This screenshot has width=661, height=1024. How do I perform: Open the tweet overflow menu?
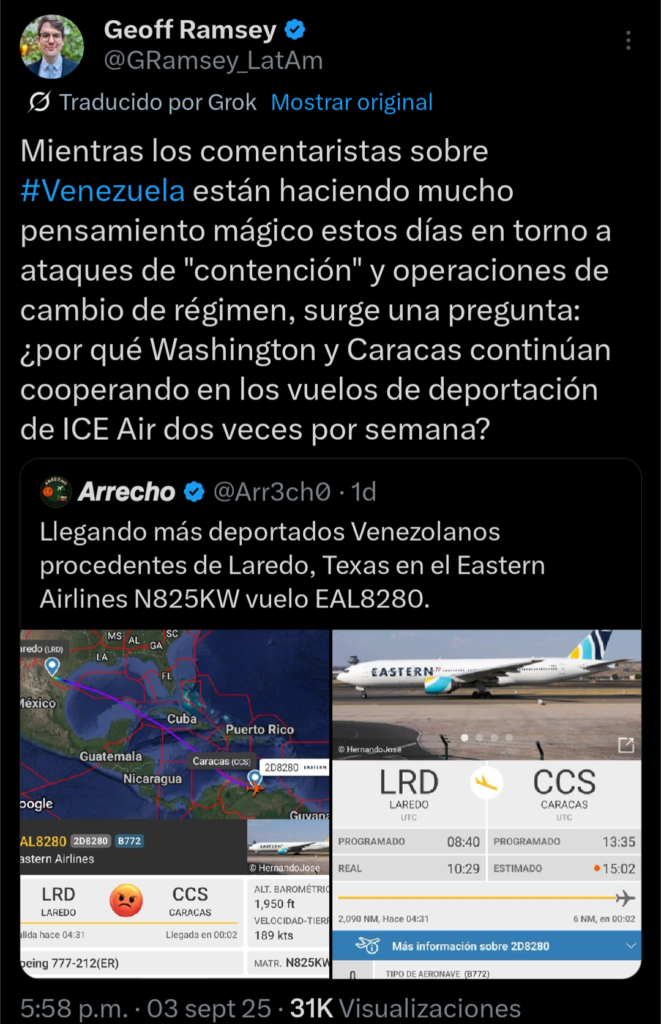(x=628, y=40)
